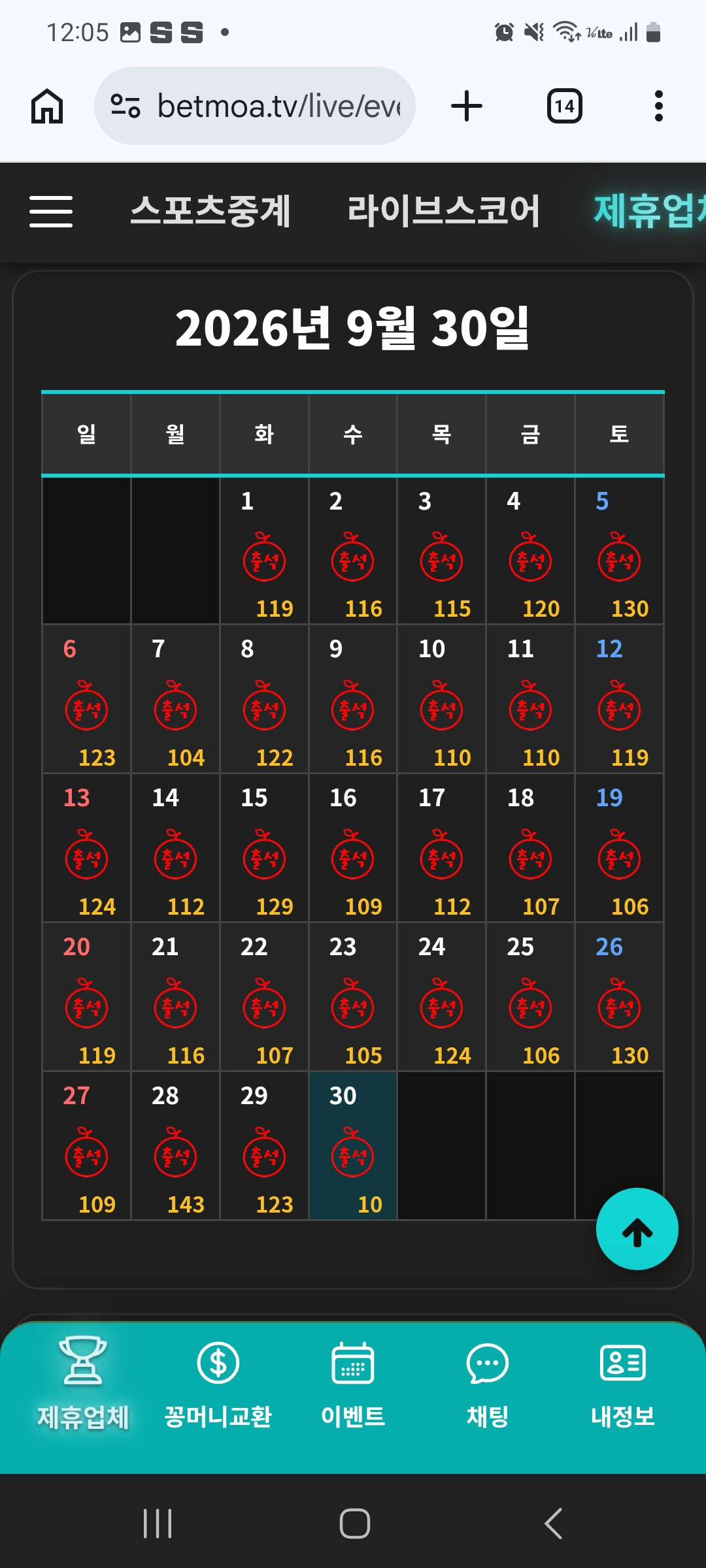This screenshot has width=706, height=1568.
Task: Open 채팅 chat section
Action: 488,1383
